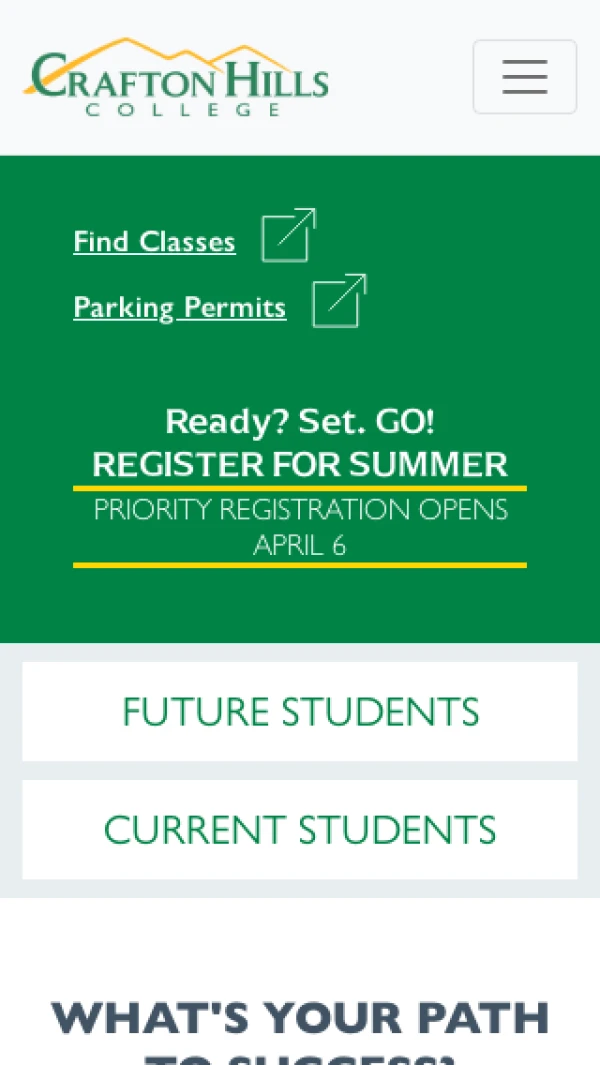This screenshot has height=1065, width=600.
Task: Open the hamburger navigation menu
Action: click(525, 77)
